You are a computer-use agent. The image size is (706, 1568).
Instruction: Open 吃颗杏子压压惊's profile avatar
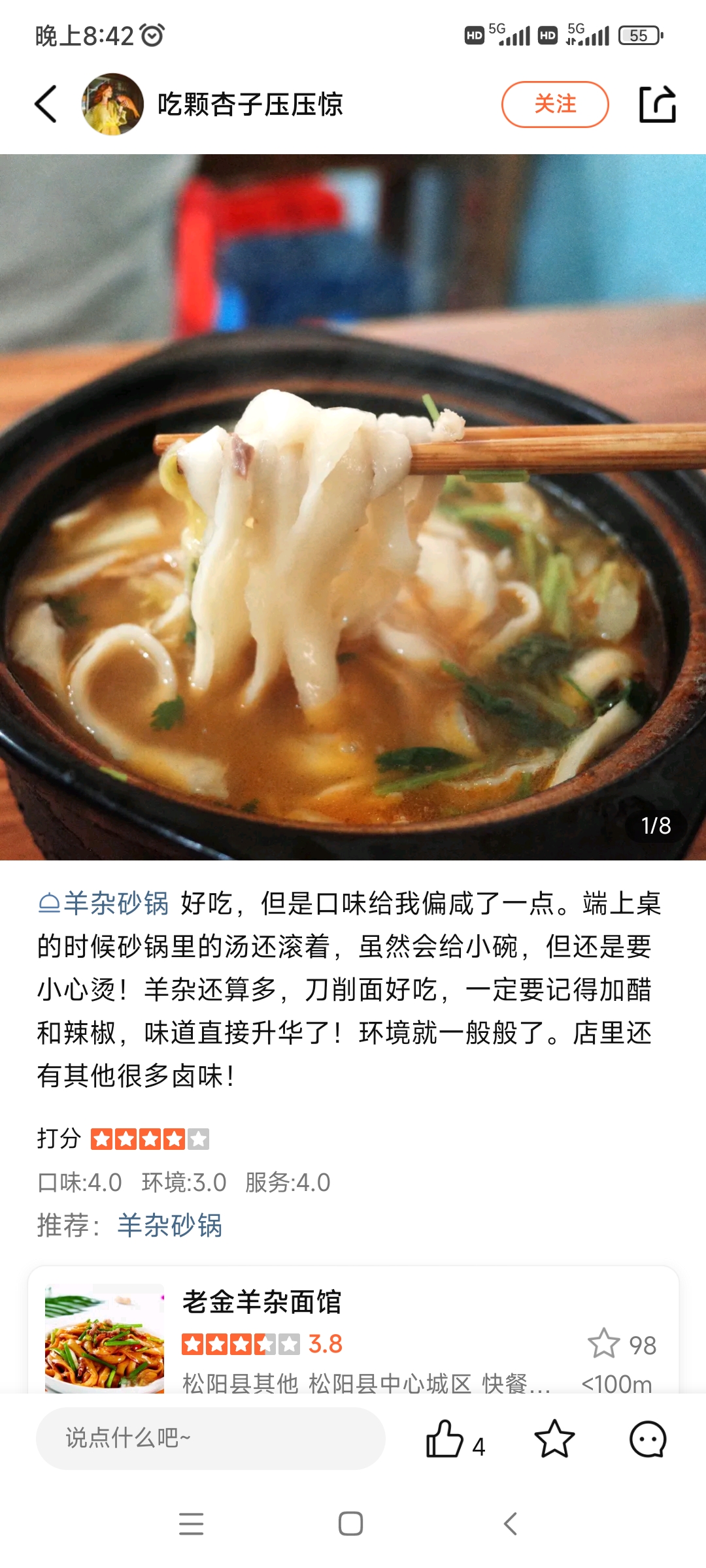(112, 105)
